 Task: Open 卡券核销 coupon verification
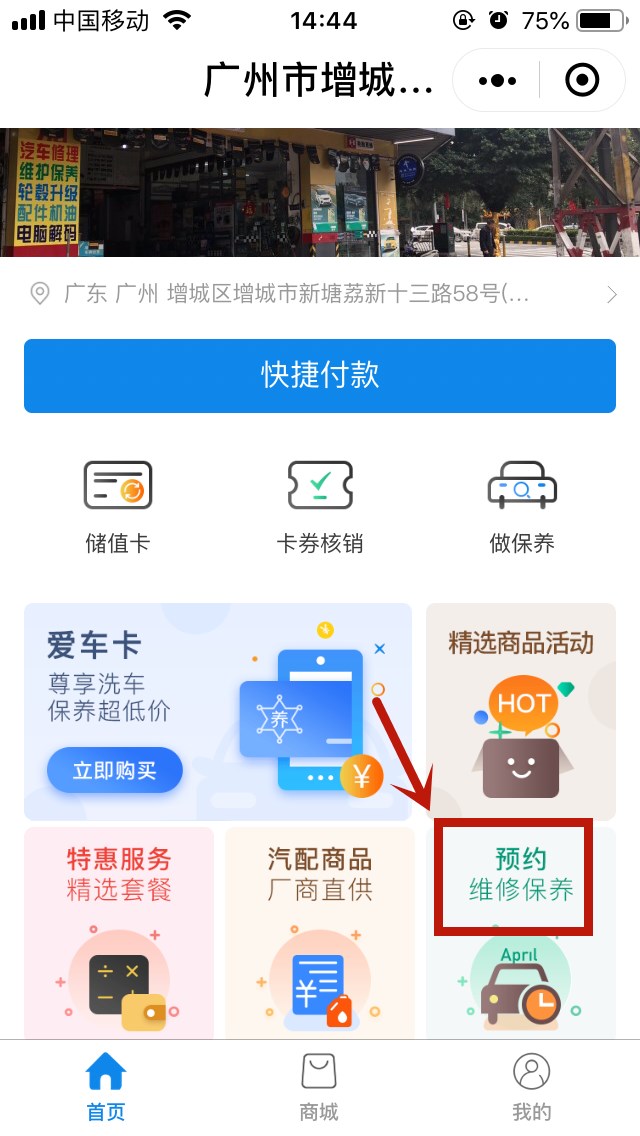coord(320,507)
